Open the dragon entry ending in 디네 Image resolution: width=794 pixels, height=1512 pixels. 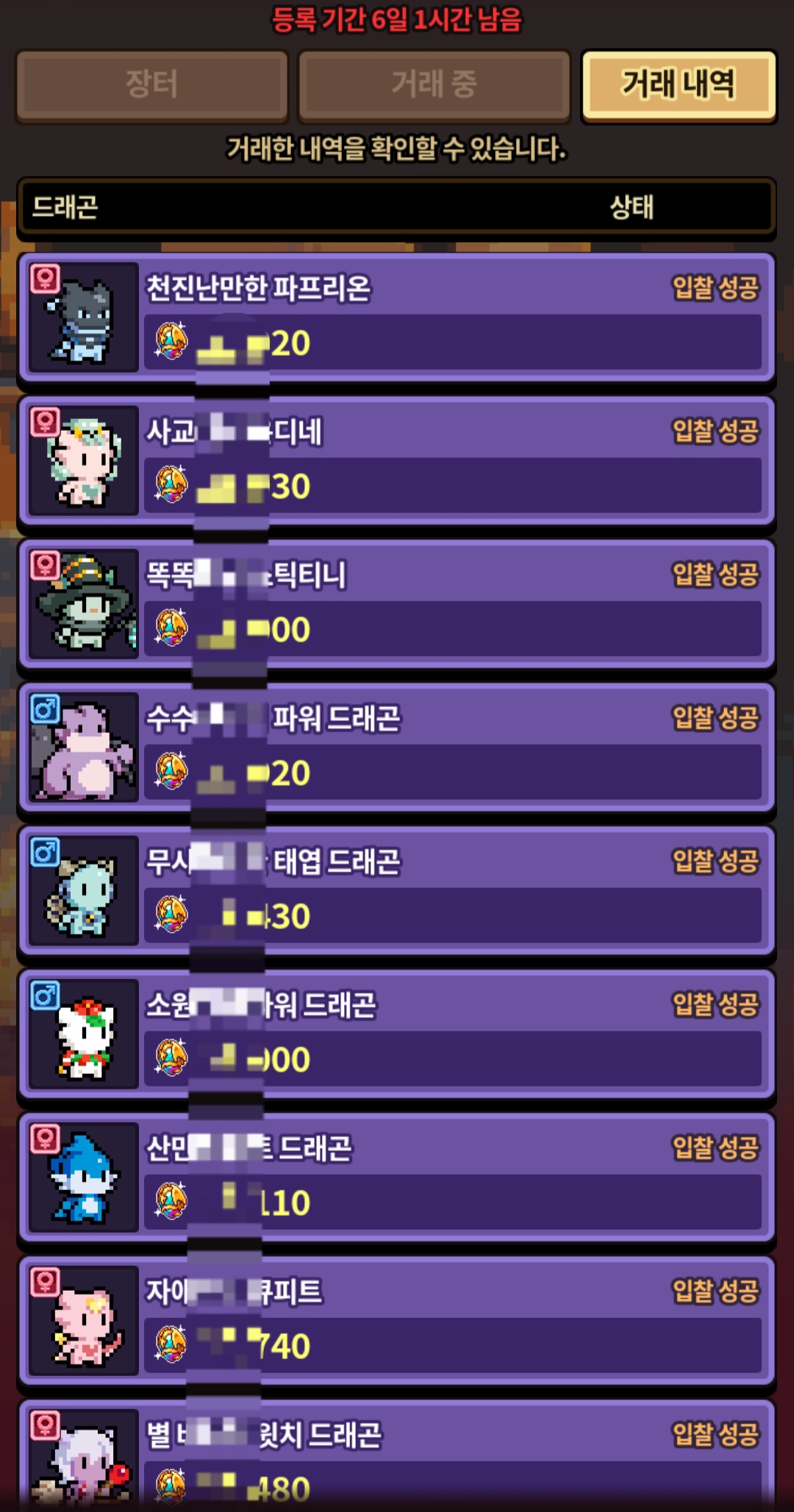coord(397,461)
